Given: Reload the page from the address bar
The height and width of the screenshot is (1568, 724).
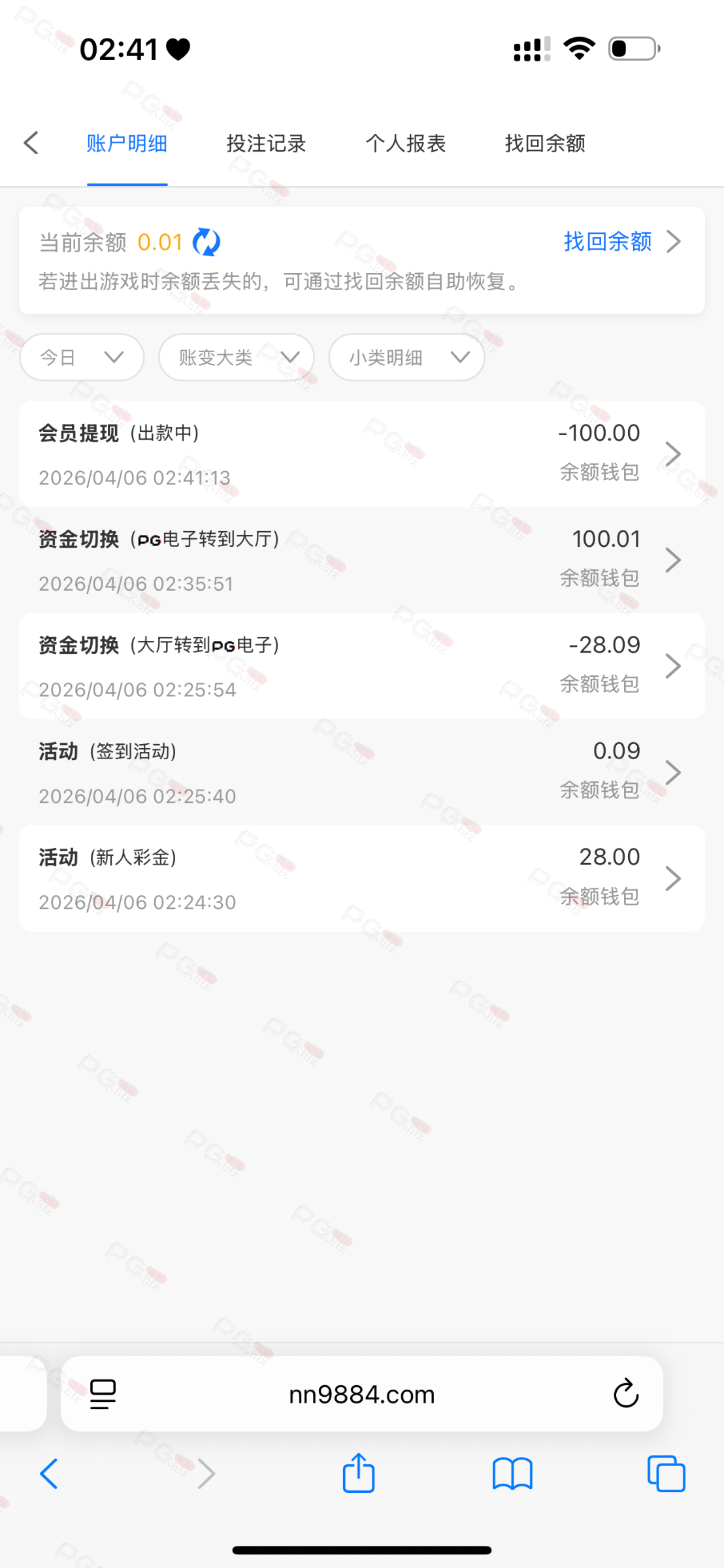Looking at the screenshot, I should coord(625,1394).
